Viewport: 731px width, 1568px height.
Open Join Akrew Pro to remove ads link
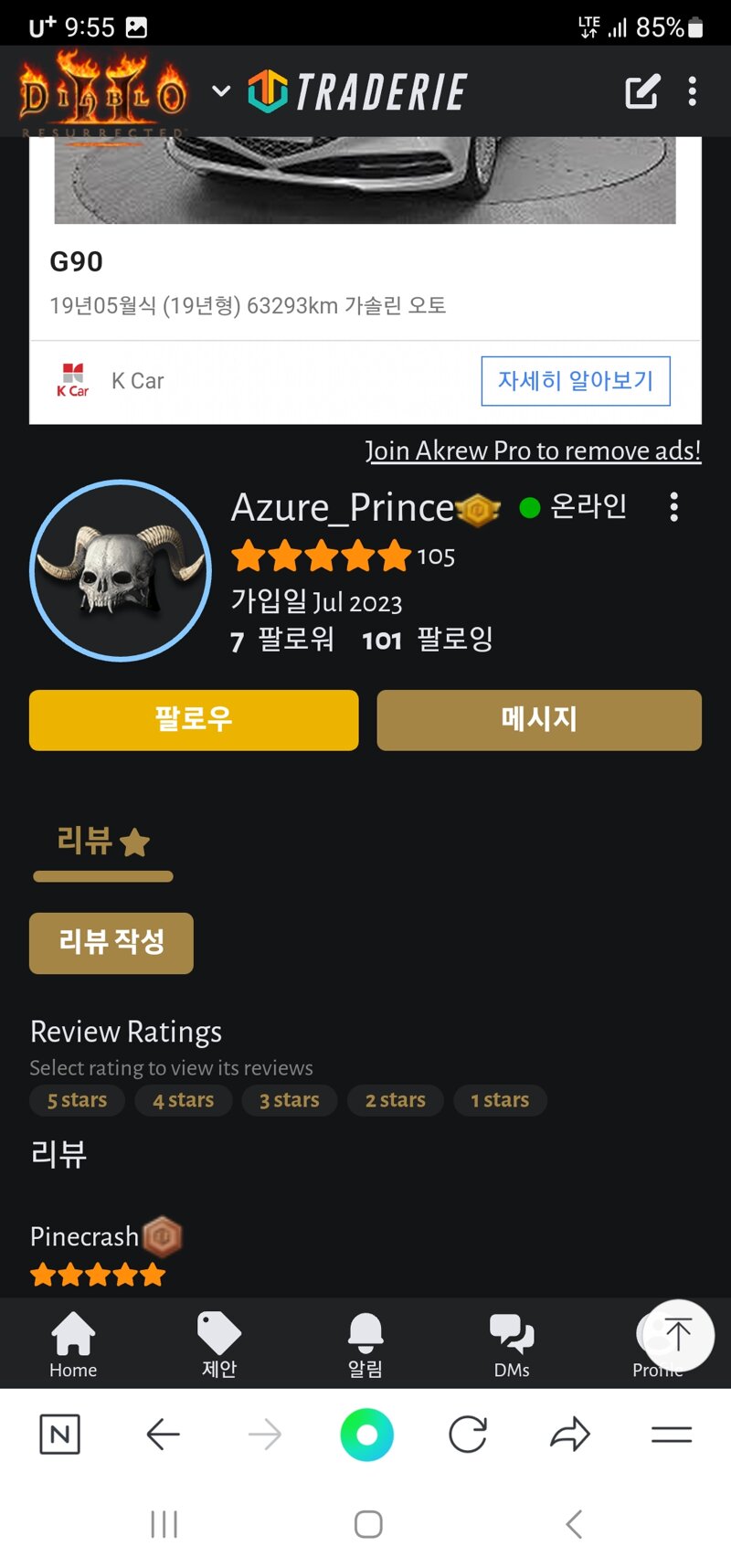(x=533, y=450)
